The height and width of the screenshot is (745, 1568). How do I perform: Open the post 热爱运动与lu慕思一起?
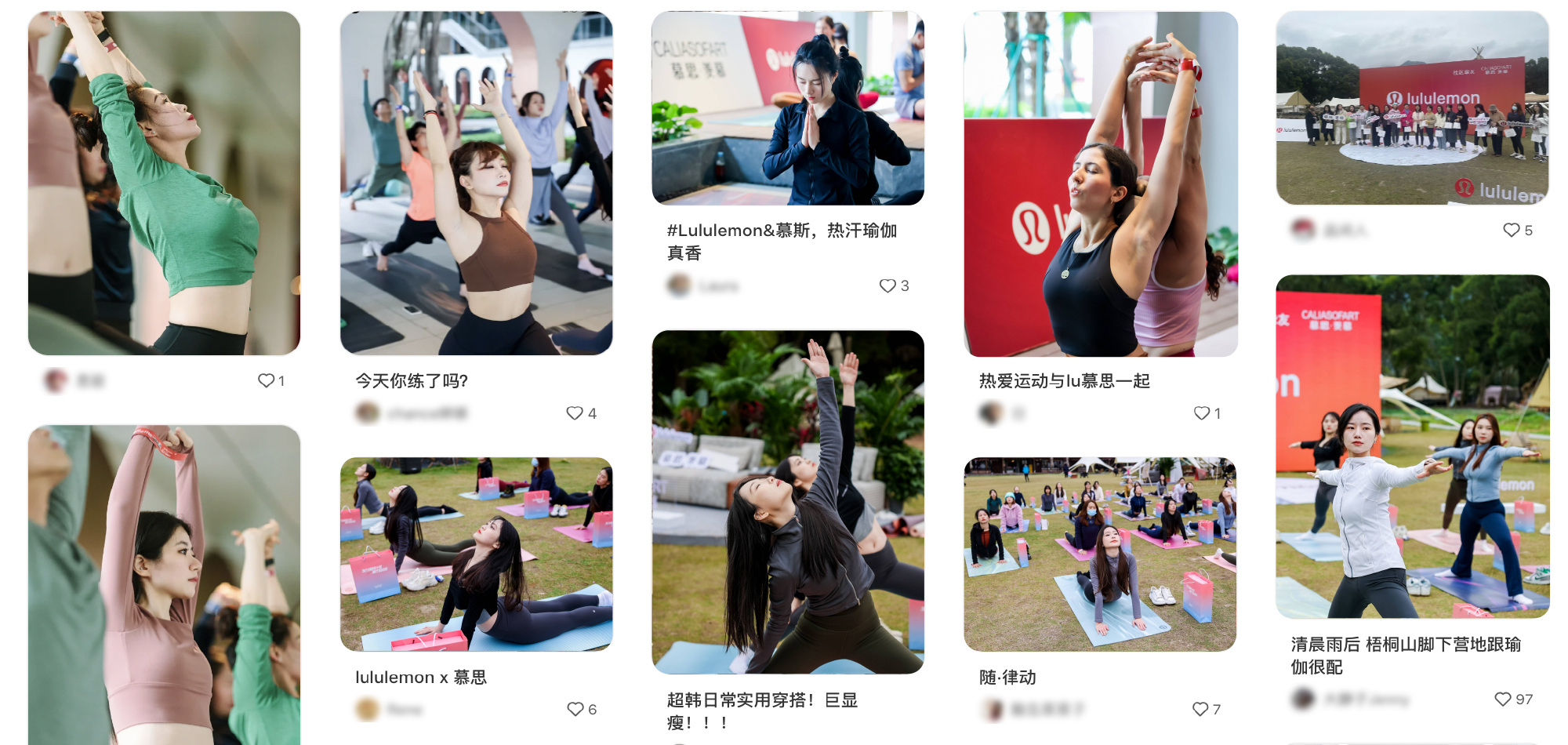1100,184
